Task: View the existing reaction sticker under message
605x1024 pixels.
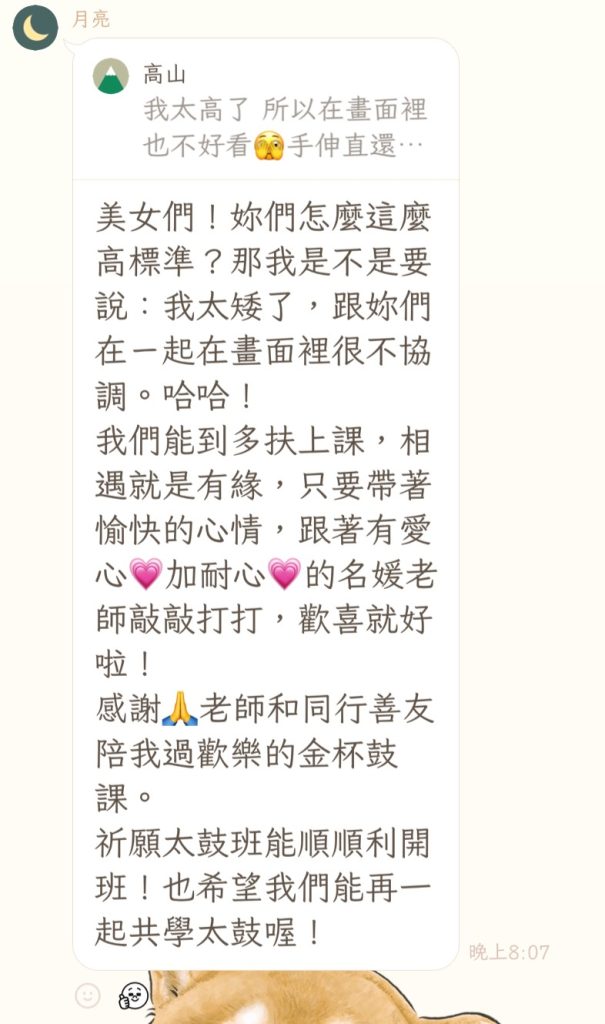Action: [132, 994]
